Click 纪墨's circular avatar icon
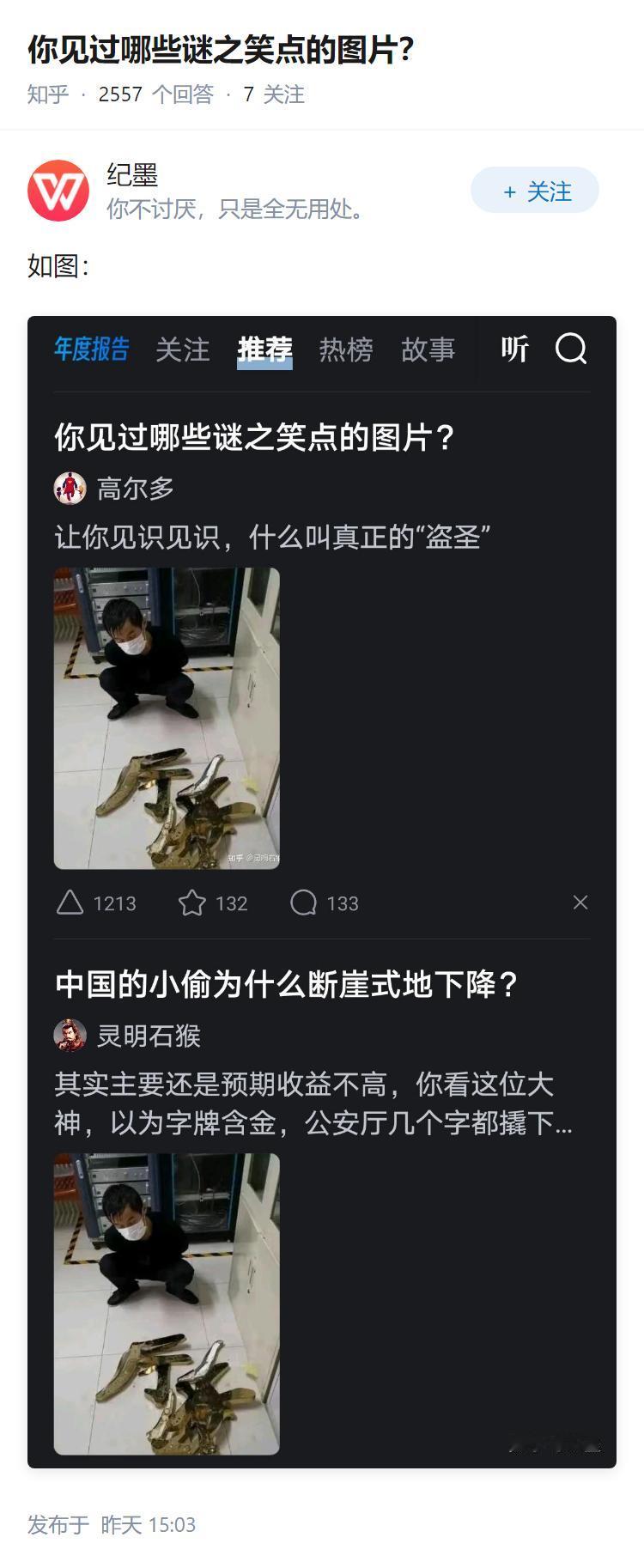This screenshot has width=644, height=1568. [x=58, y=191]
